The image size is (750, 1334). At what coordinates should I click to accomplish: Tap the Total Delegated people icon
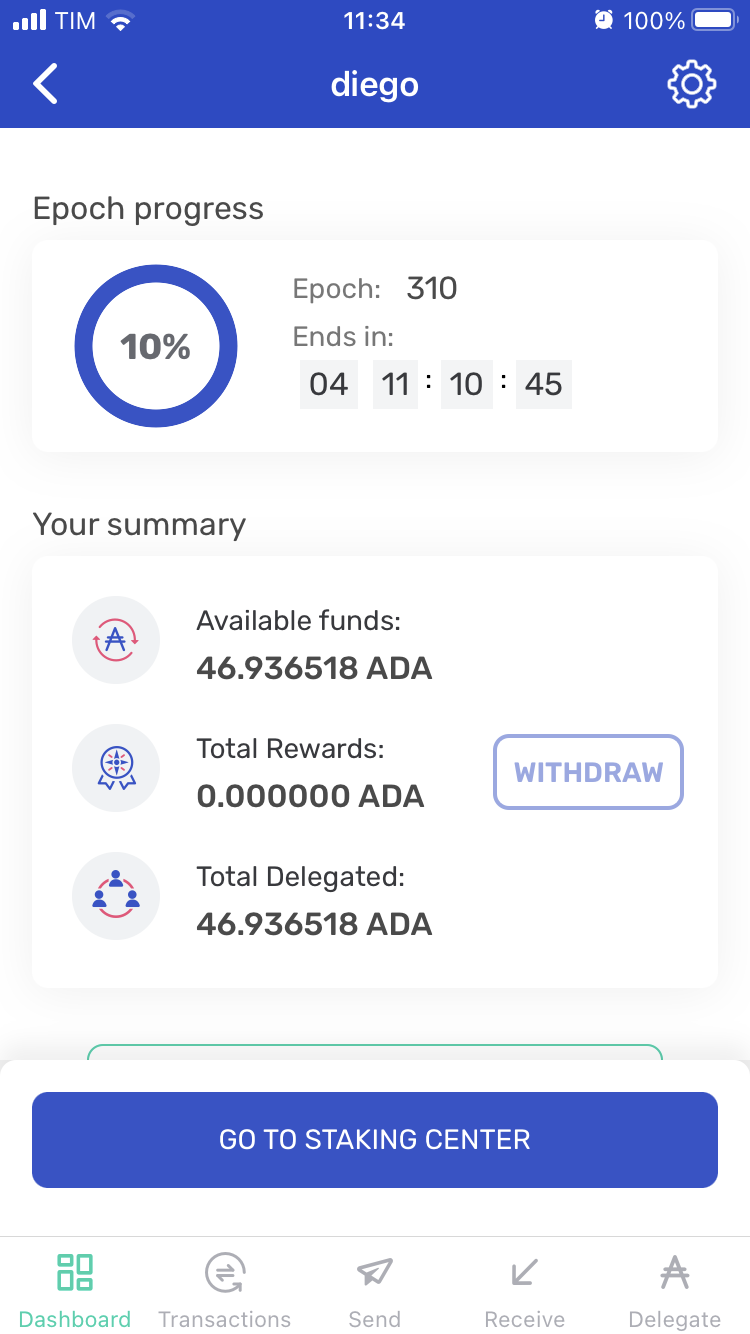116,896
